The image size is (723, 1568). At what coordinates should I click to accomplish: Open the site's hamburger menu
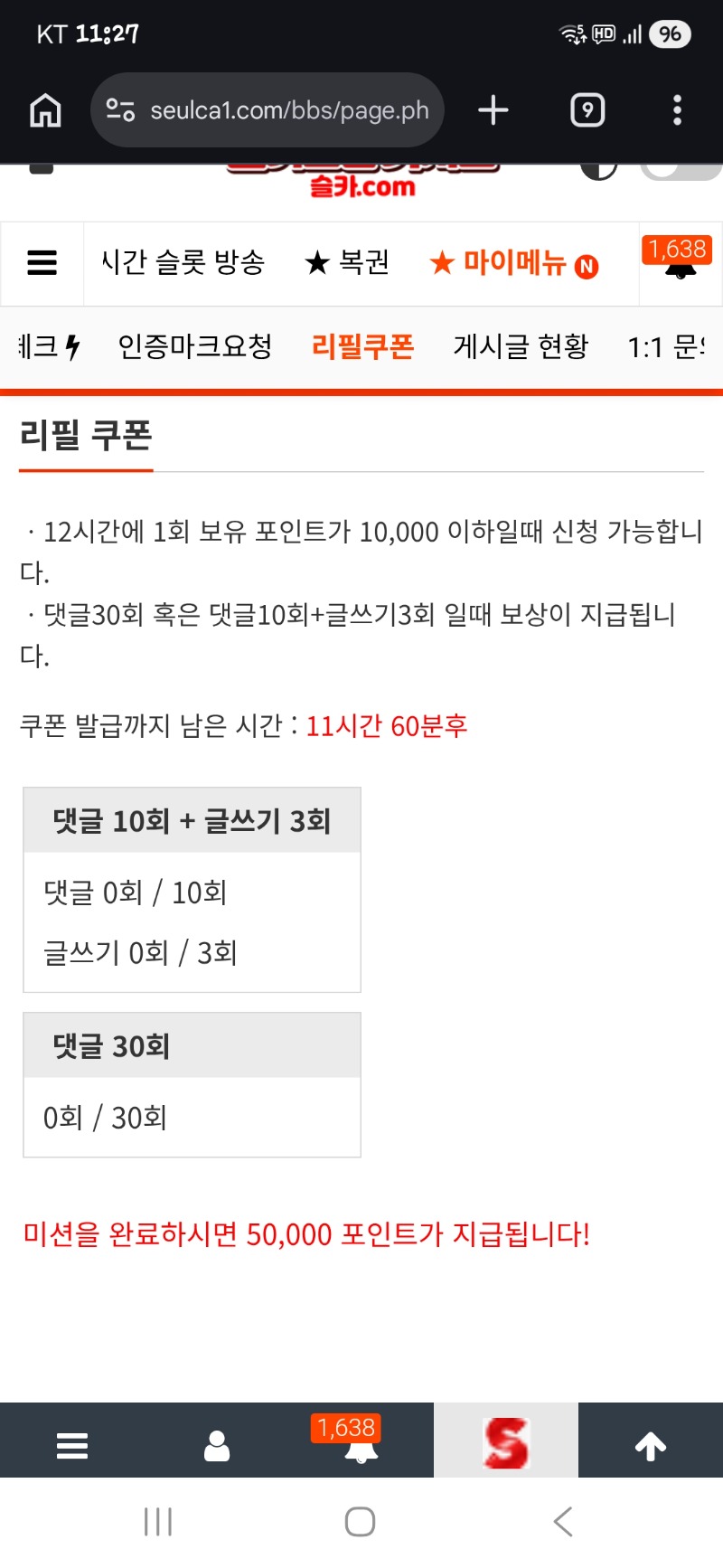(x=42, y=263)
